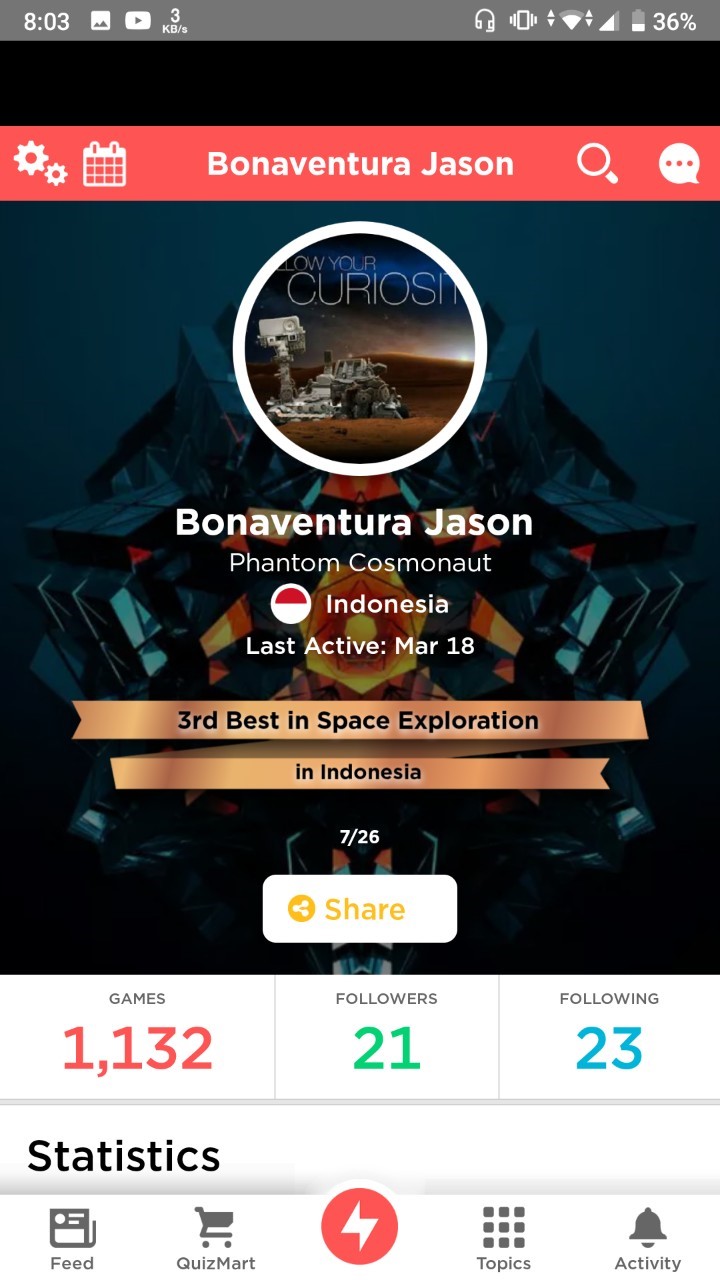View the 21 followers list
The image size is (720, 1280).
click(x=387, y=1037)
